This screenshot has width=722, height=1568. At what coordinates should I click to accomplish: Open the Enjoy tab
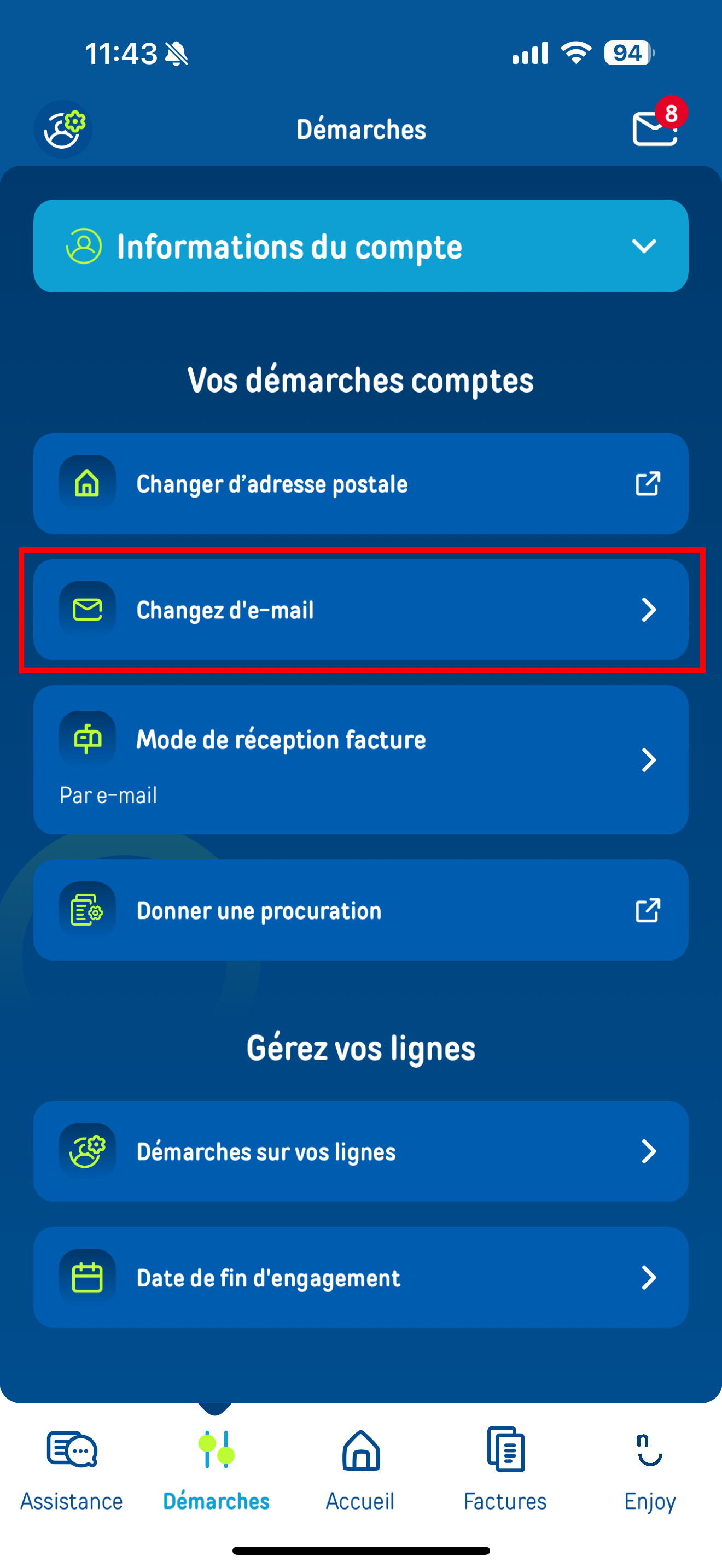(x=650, y=1470)
